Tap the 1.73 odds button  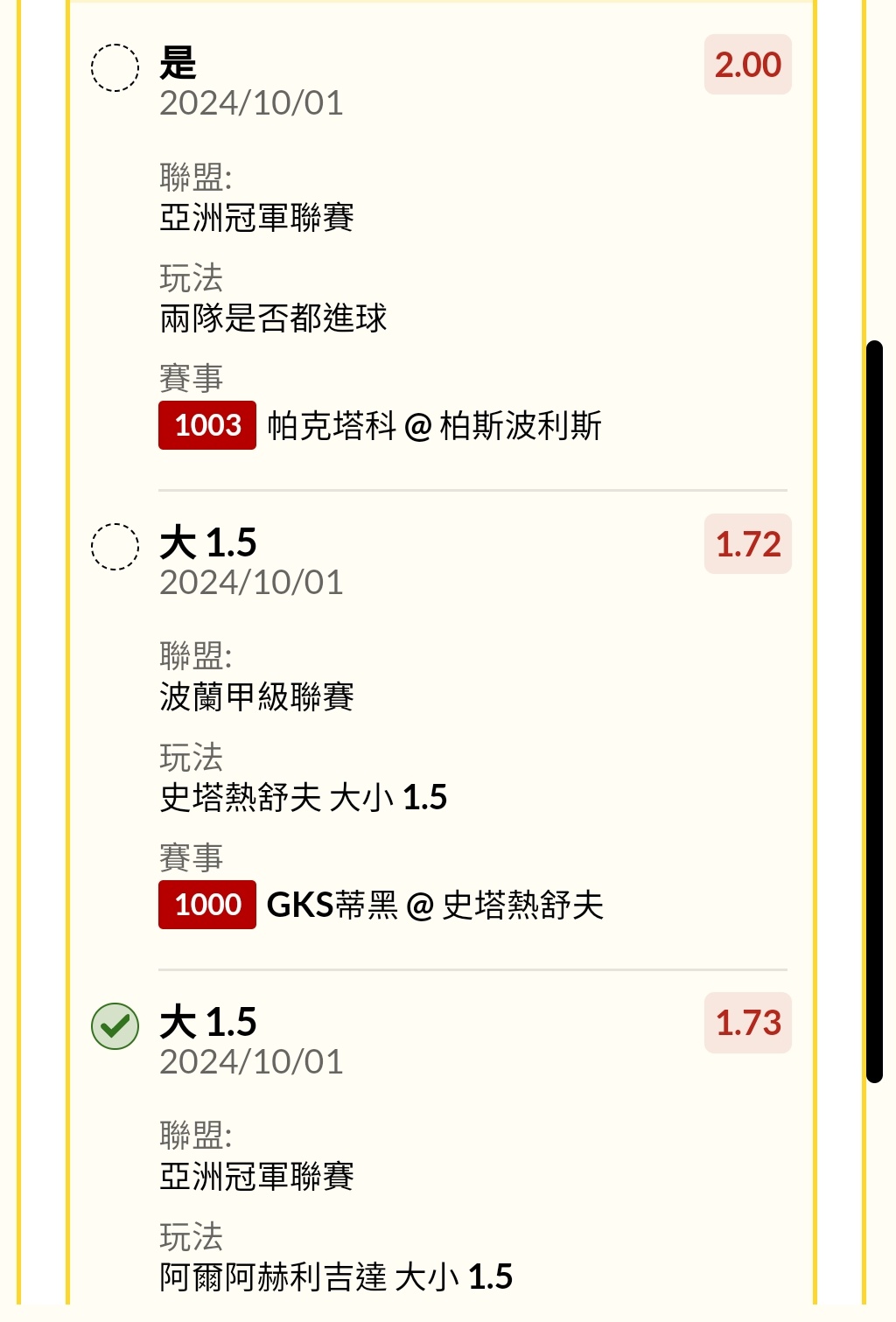click(x=747, y=1023)
